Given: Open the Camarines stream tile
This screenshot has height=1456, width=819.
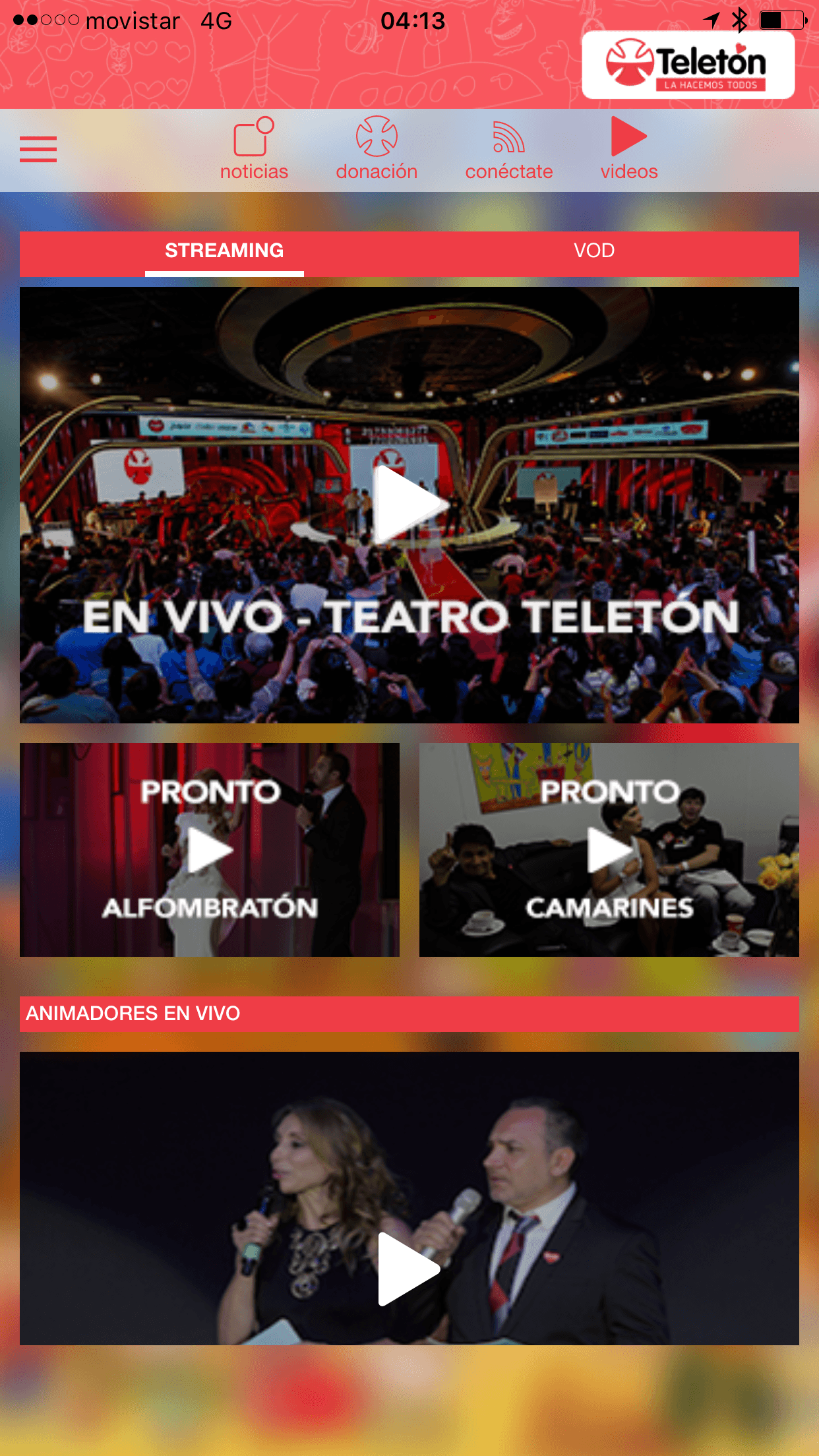Looking at the screenshot, I should tap(609, 850).
